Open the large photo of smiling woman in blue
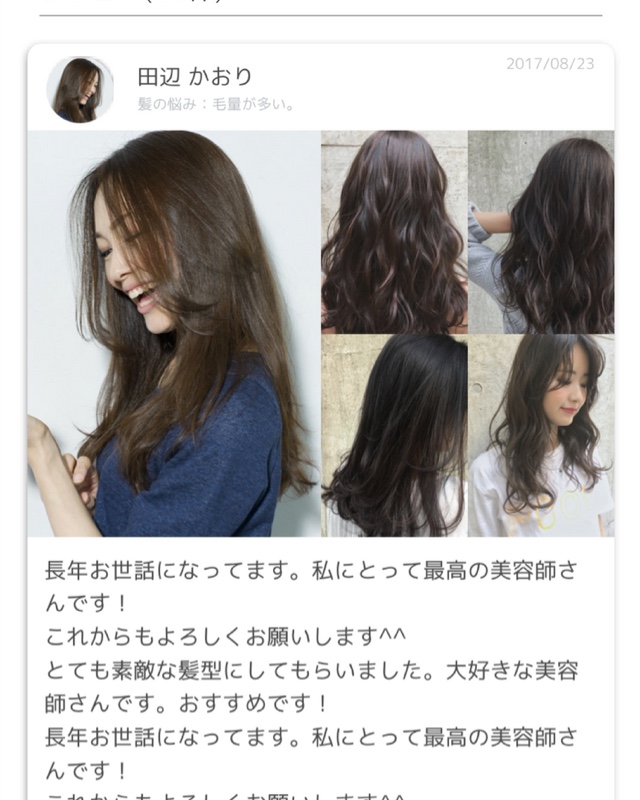Screen dimensions: 640x800 [x=174, y=333]
